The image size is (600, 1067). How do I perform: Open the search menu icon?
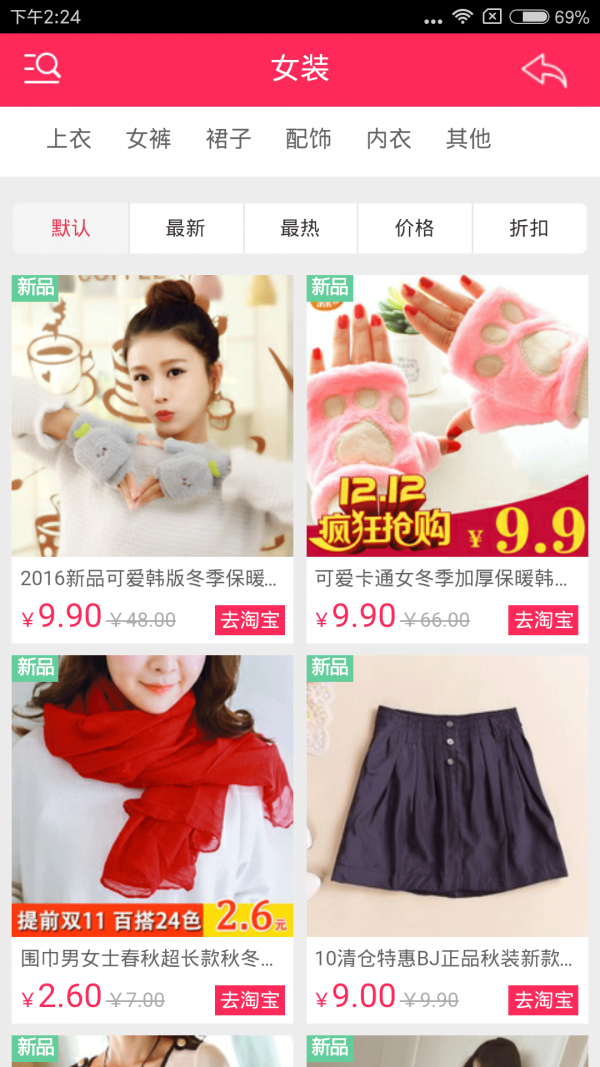[42, 68]
